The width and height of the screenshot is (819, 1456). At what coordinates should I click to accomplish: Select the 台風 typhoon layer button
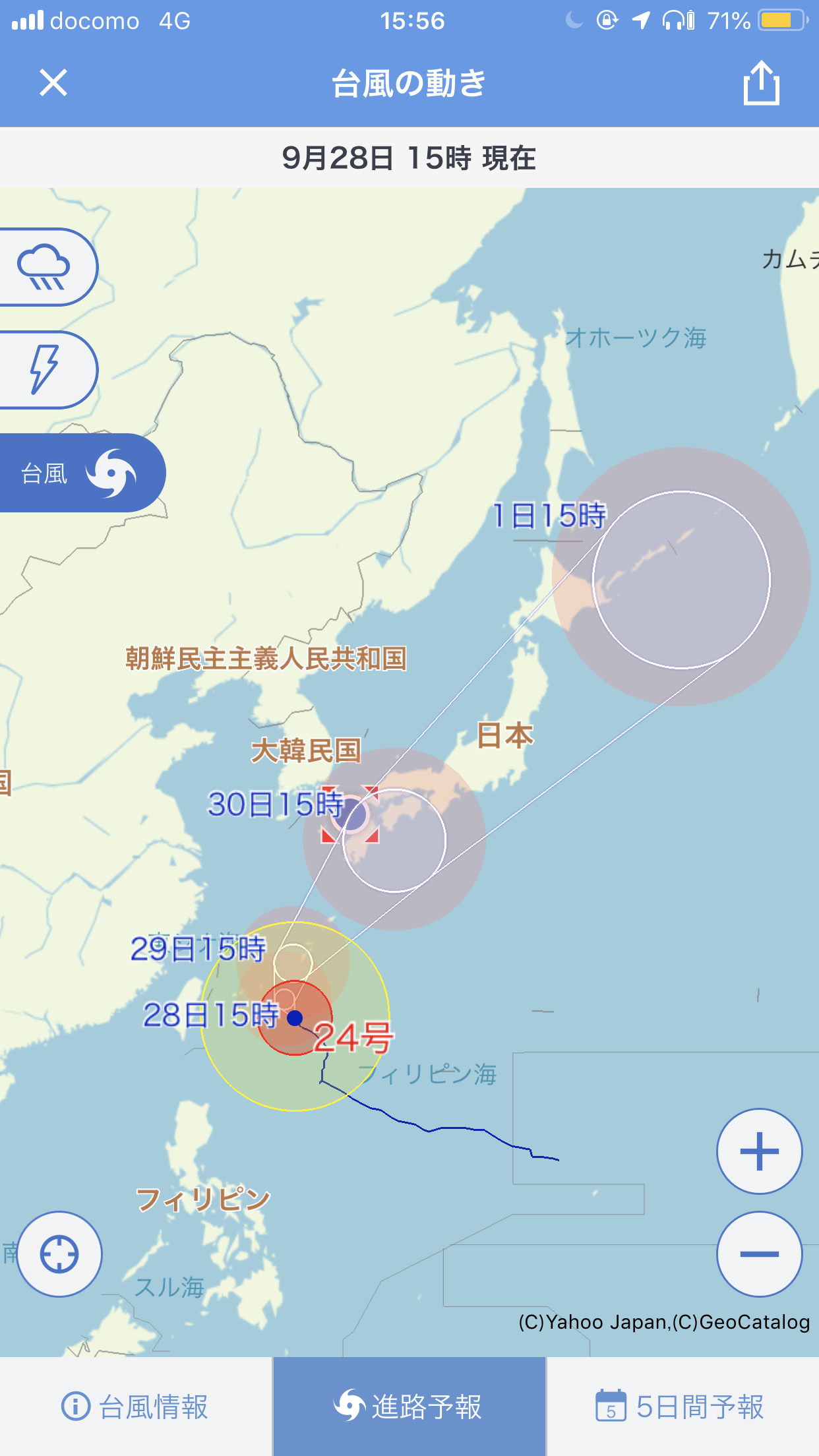[78, 473]
